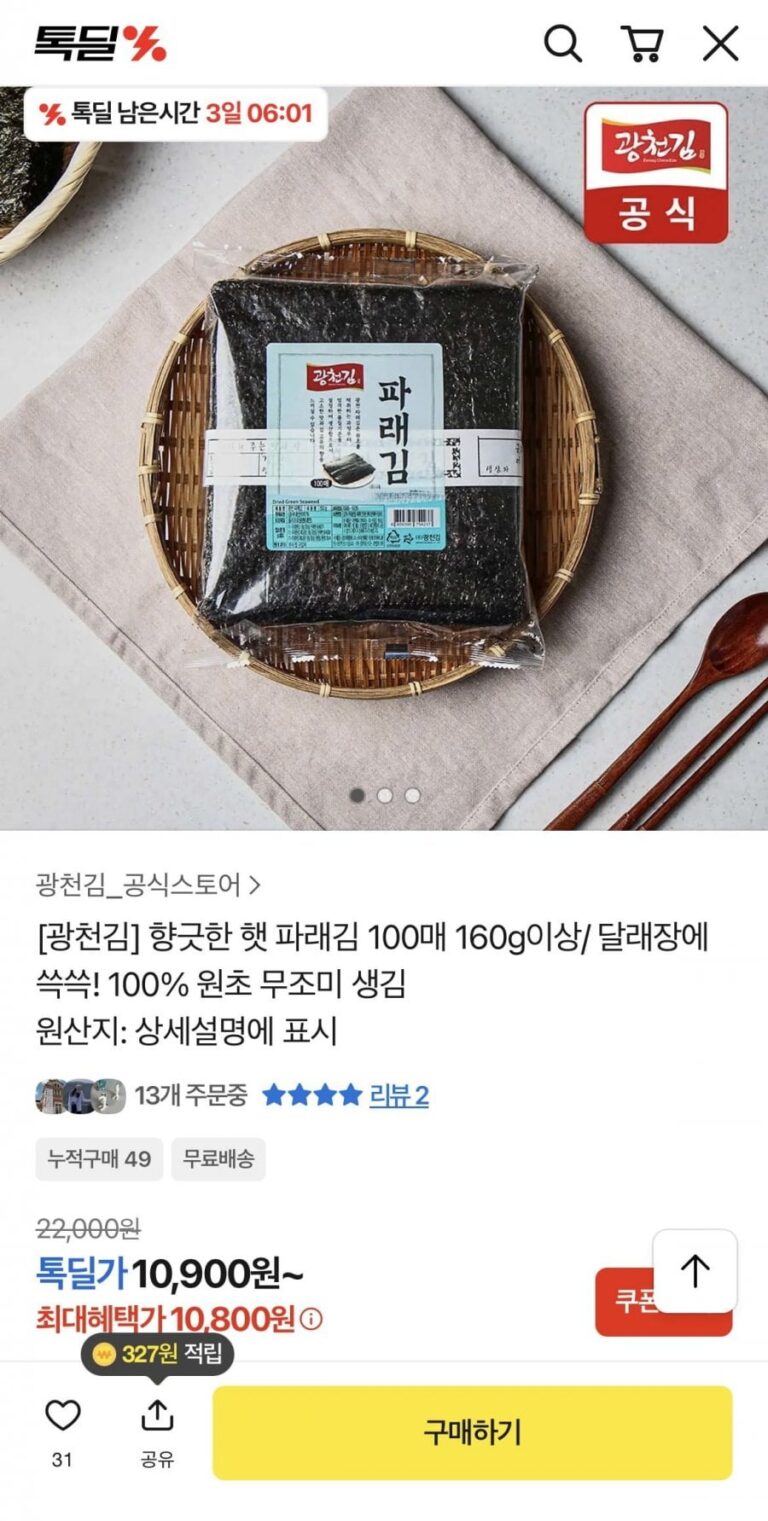Viewport: 768px width, 1521px height.
Task: Open the search magnifier icon
Action: (563, 44)
